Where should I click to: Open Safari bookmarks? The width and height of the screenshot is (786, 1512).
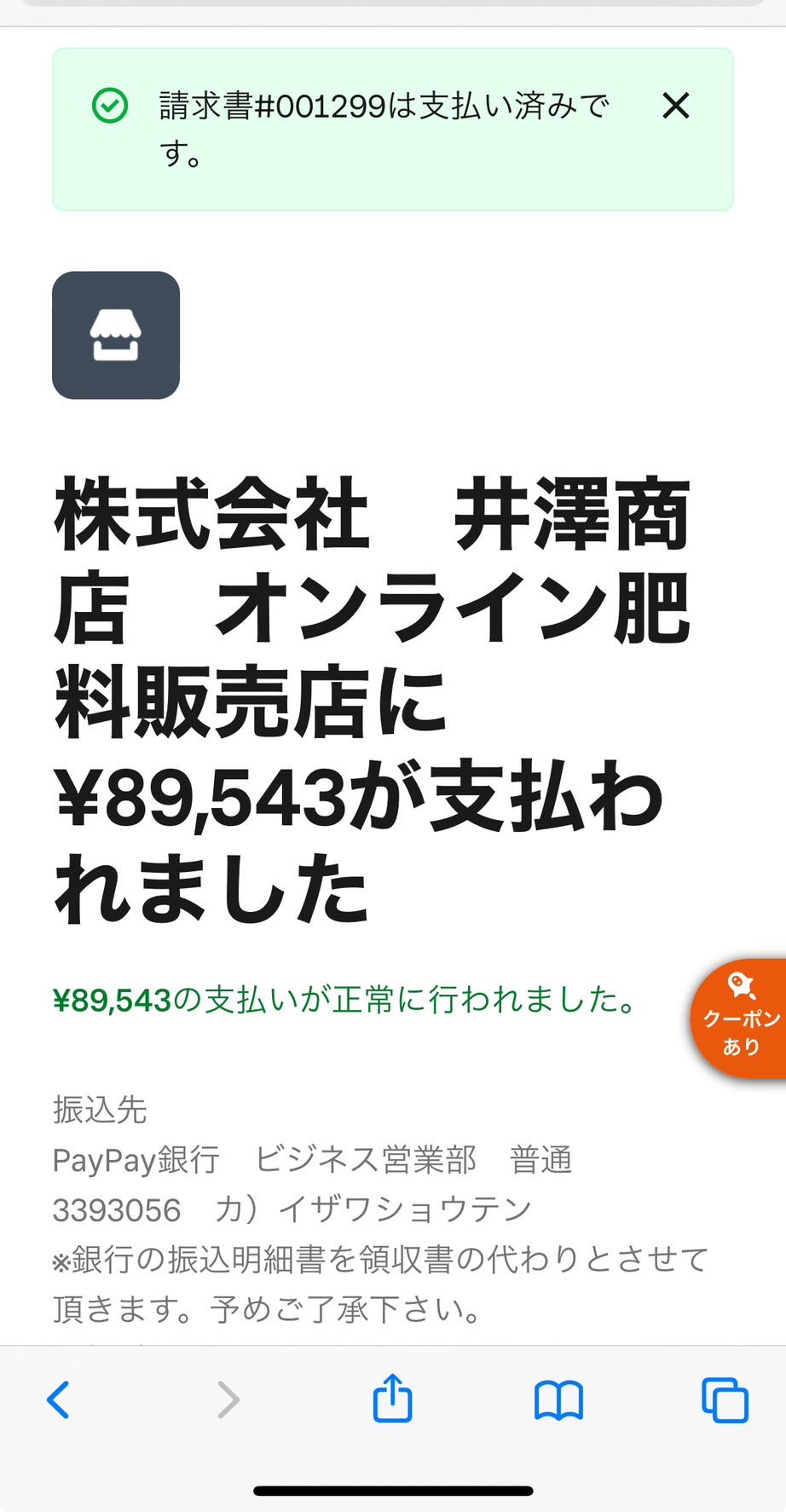558,1400
